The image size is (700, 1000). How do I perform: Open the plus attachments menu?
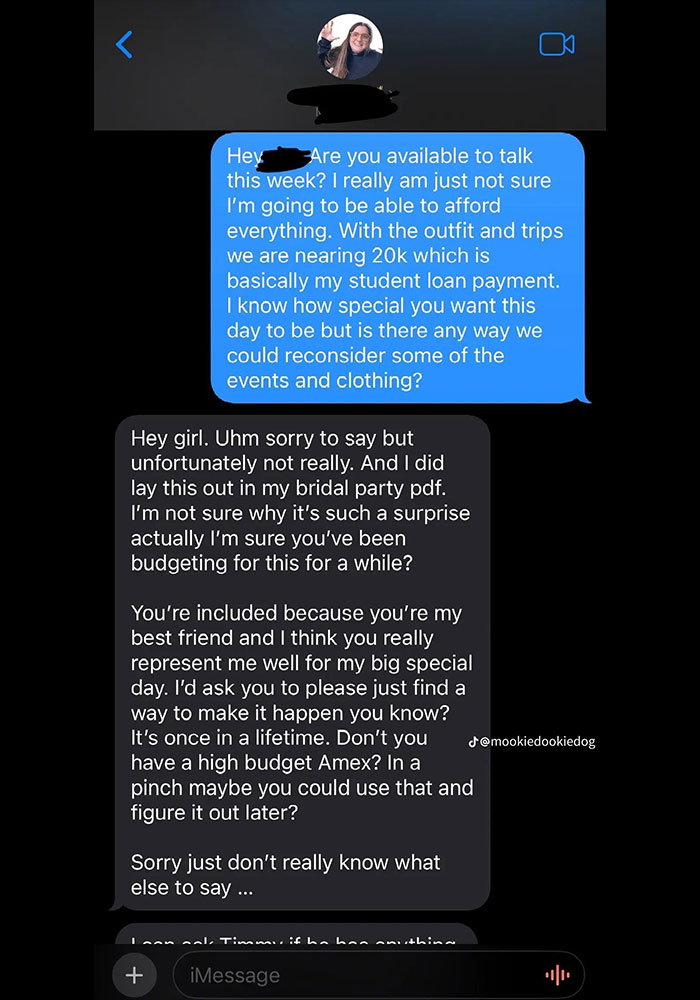[134, 974]
